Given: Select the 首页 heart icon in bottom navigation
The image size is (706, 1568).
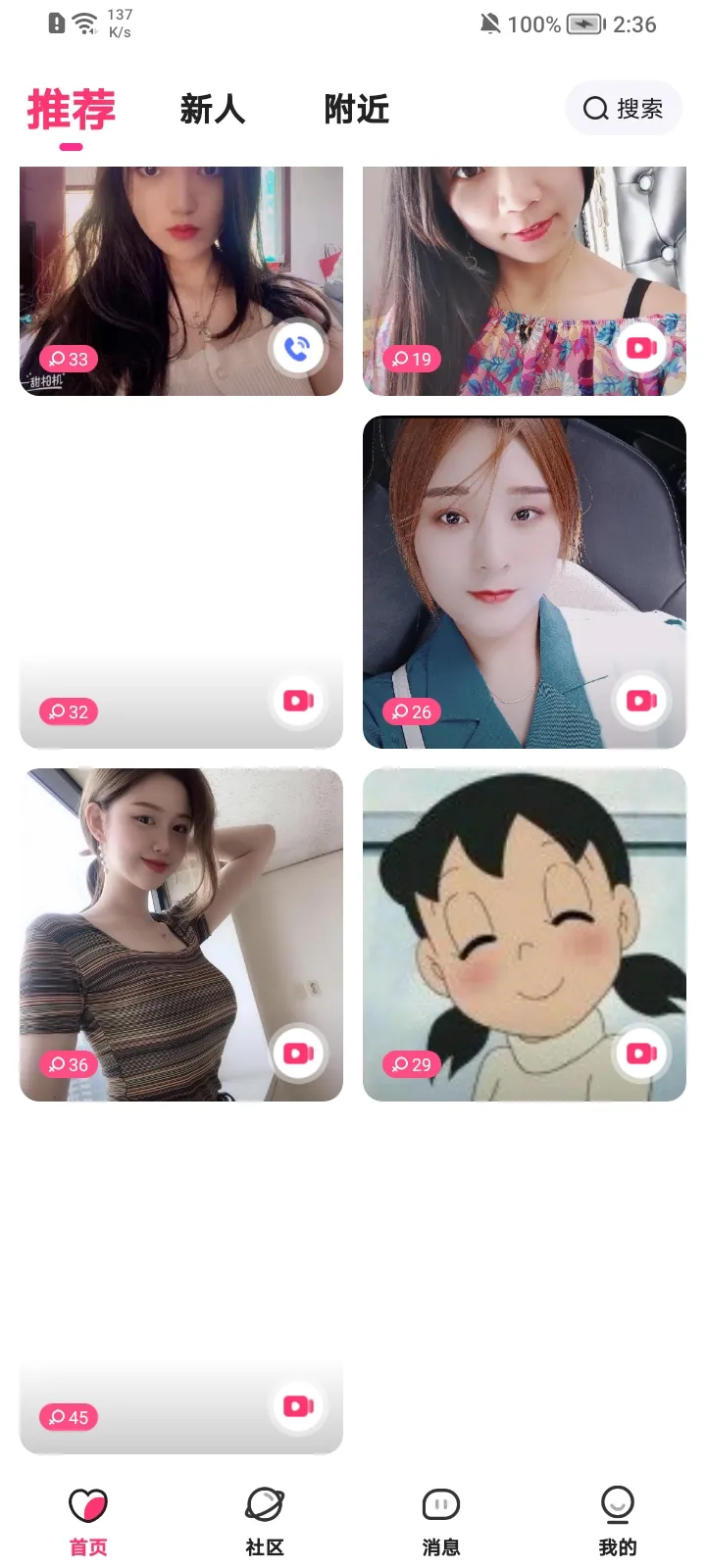Looking at the screenshot, I should 87,1503.
